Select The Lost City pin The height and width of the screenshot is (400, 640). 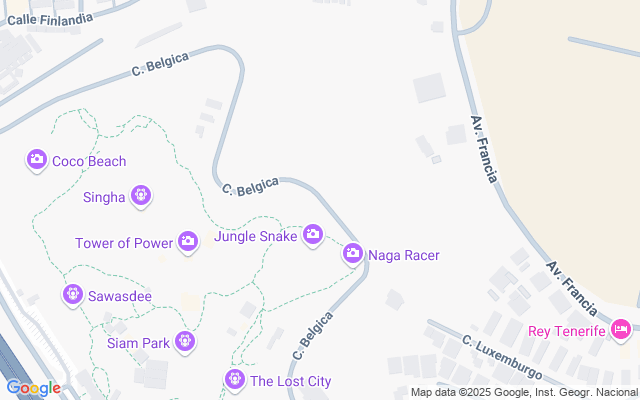pos(235,380)
